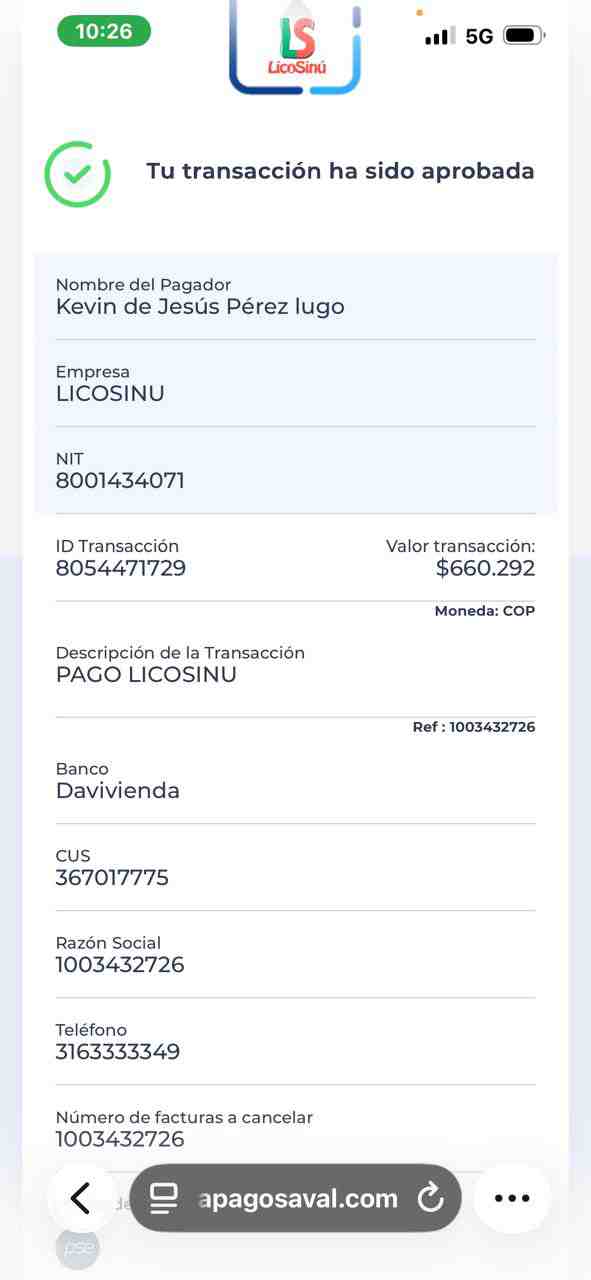Go back using the browser back arrow
Screen dimensions: 591x1280
click(82, 1198)
